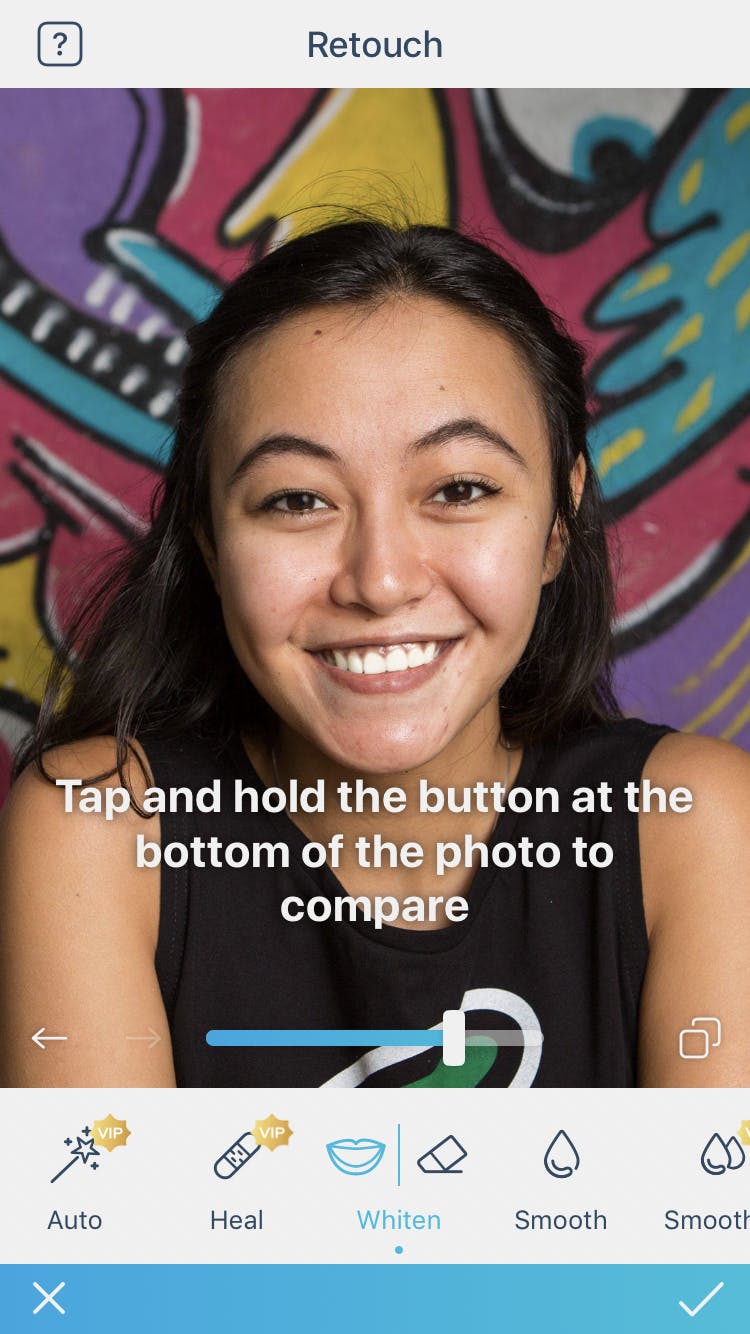Select the Whiten lips brush
Viewport: 750px width, 1334px height.
coord(356,1157)
